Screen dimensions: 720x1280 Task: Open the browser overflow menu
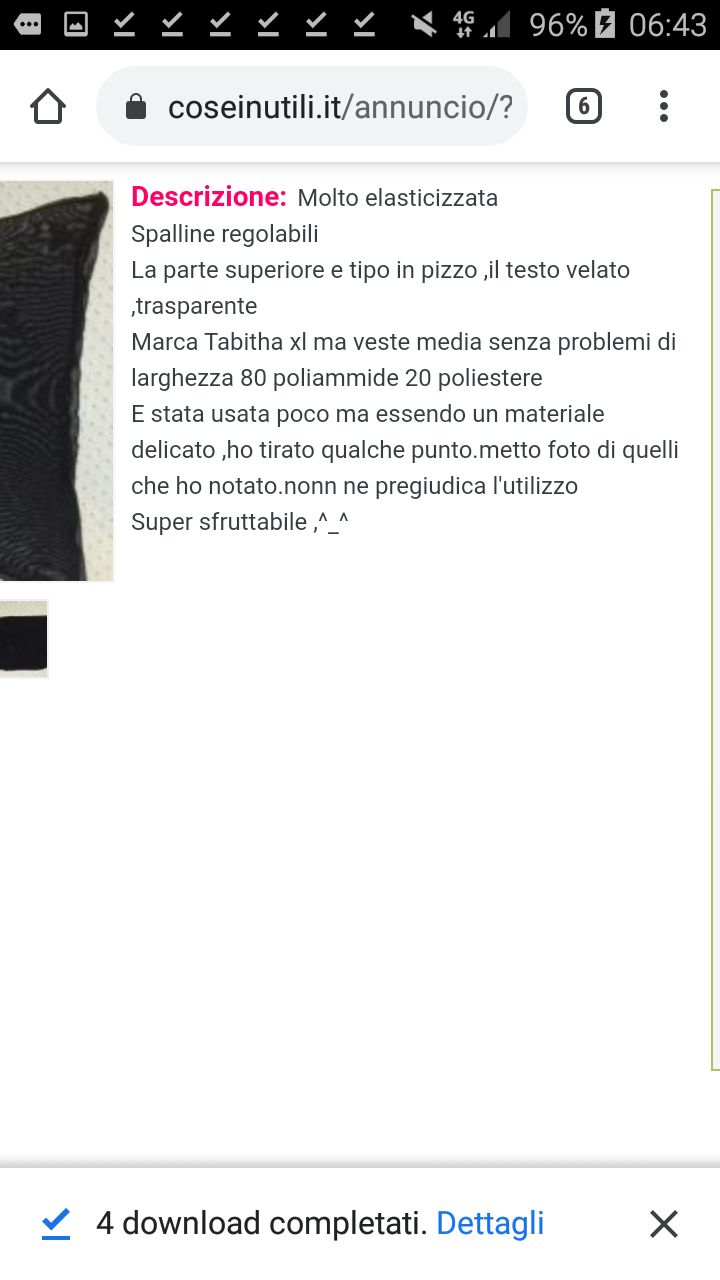coord(664,106)
